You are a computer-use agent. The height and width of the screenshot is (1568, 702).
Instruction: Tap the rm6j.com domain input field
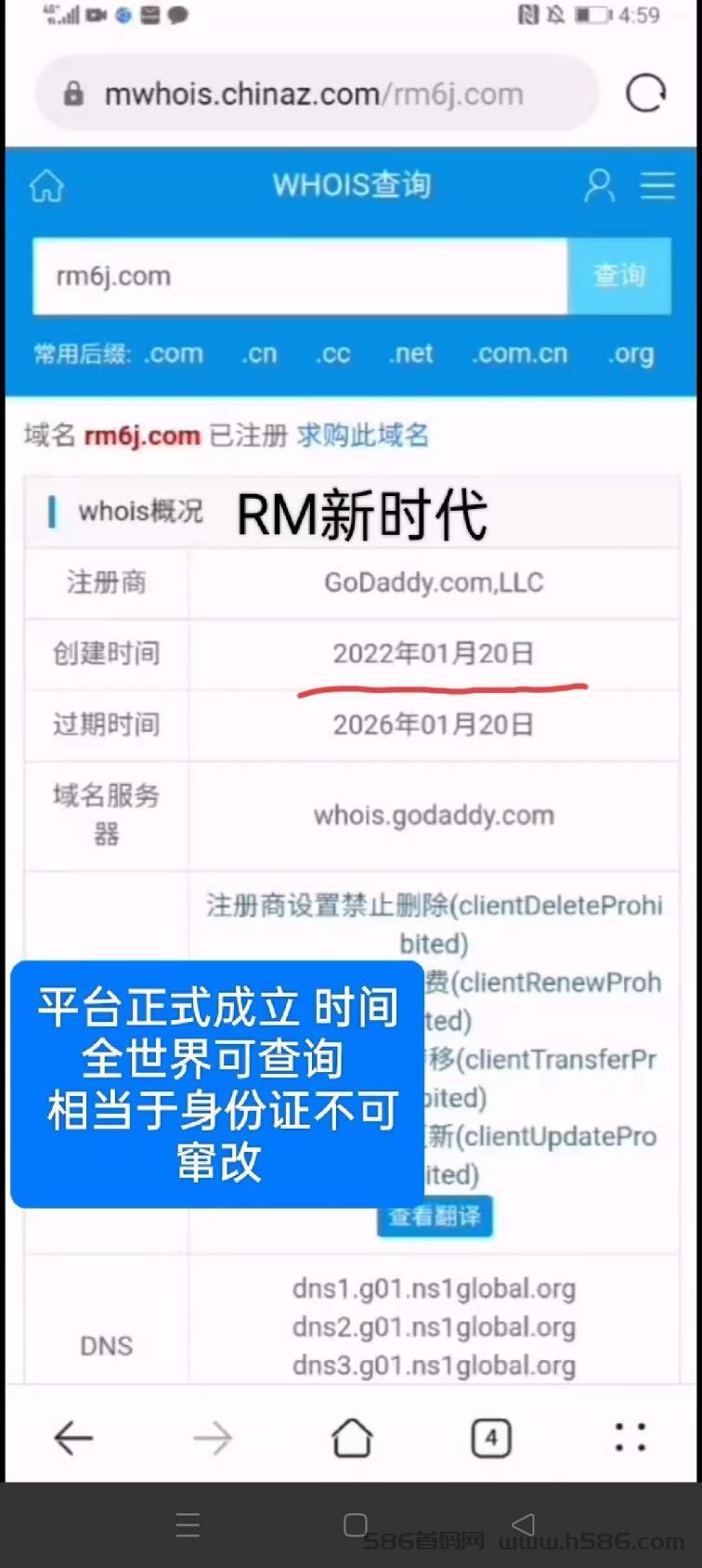[300, 276]
